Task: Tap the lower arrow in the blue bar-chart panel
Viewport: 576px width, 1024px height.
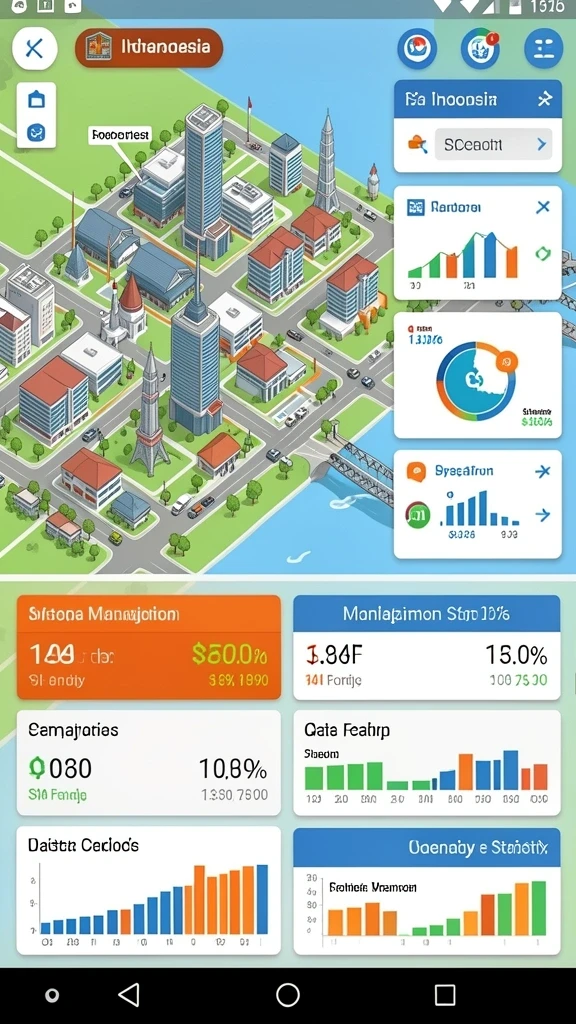Action: tap(543, 515)
